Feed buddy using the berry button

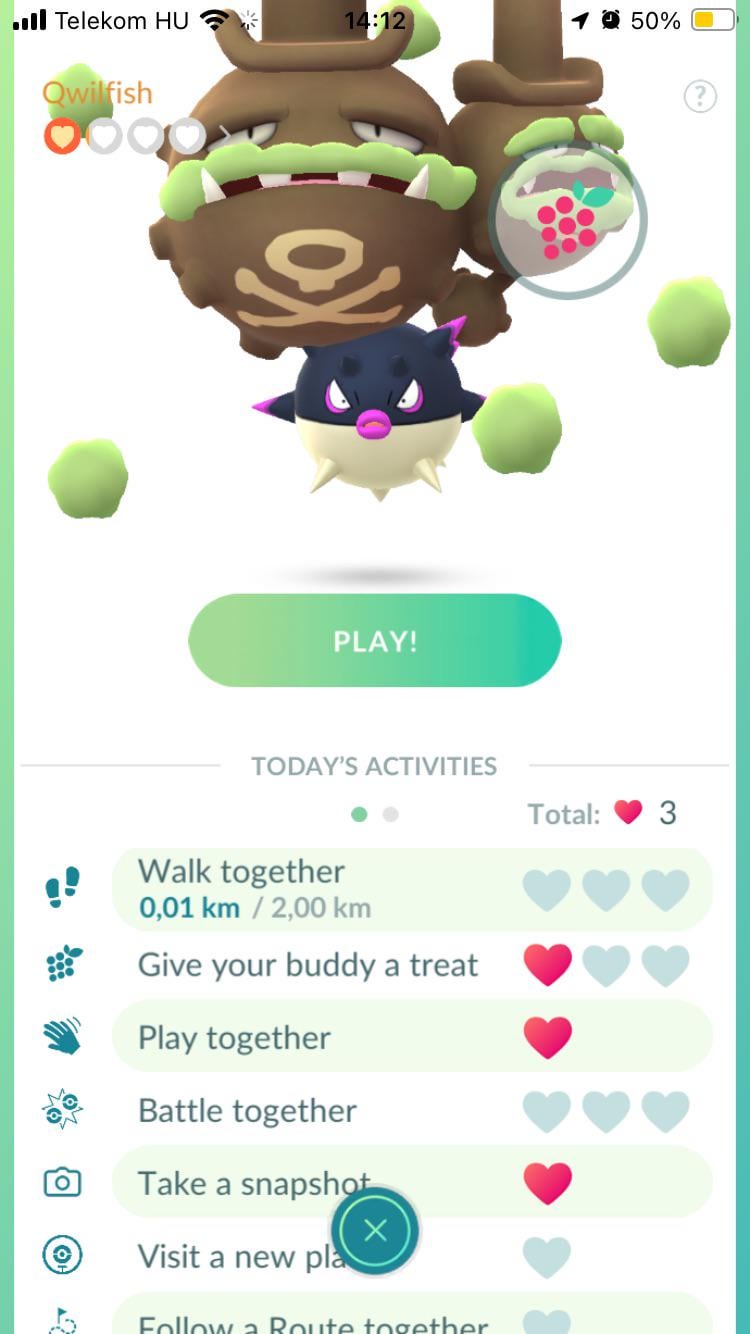coord(567,220)
